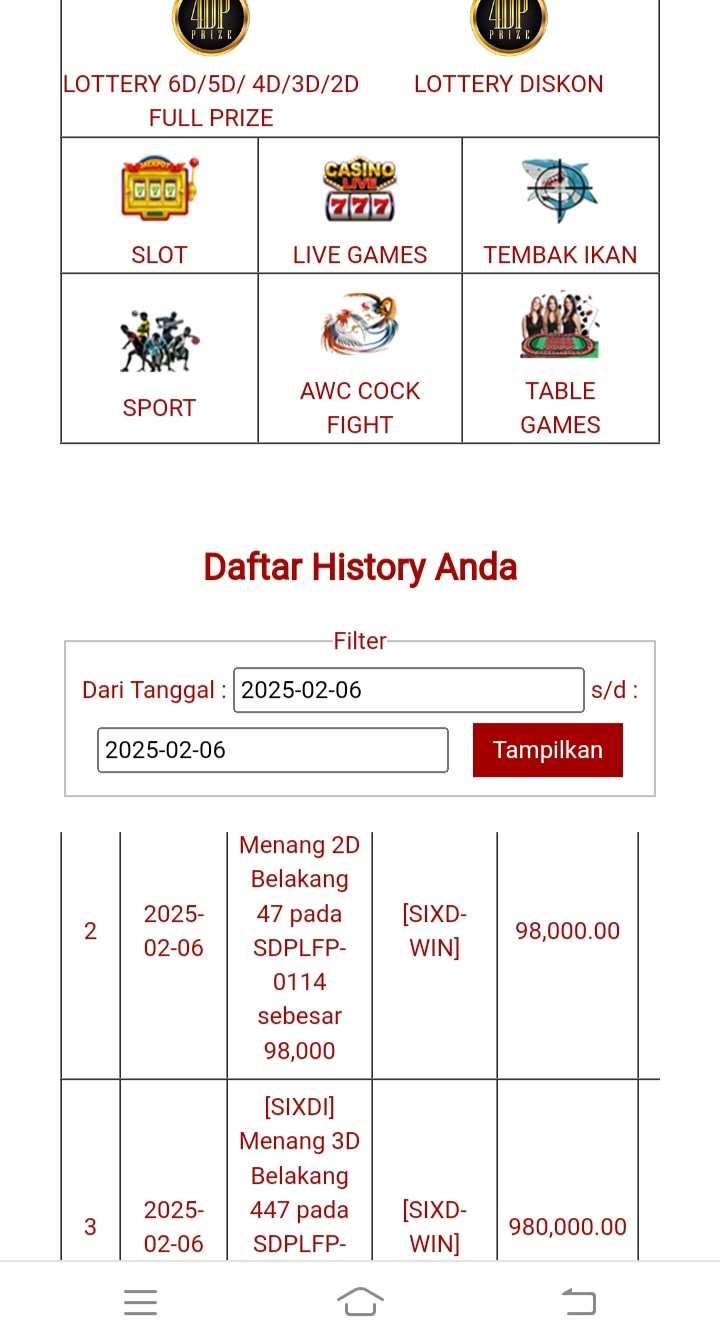Edit the end date field after s/d
The width and height of the screenshot is (720, 1344).
click(273, 750)
